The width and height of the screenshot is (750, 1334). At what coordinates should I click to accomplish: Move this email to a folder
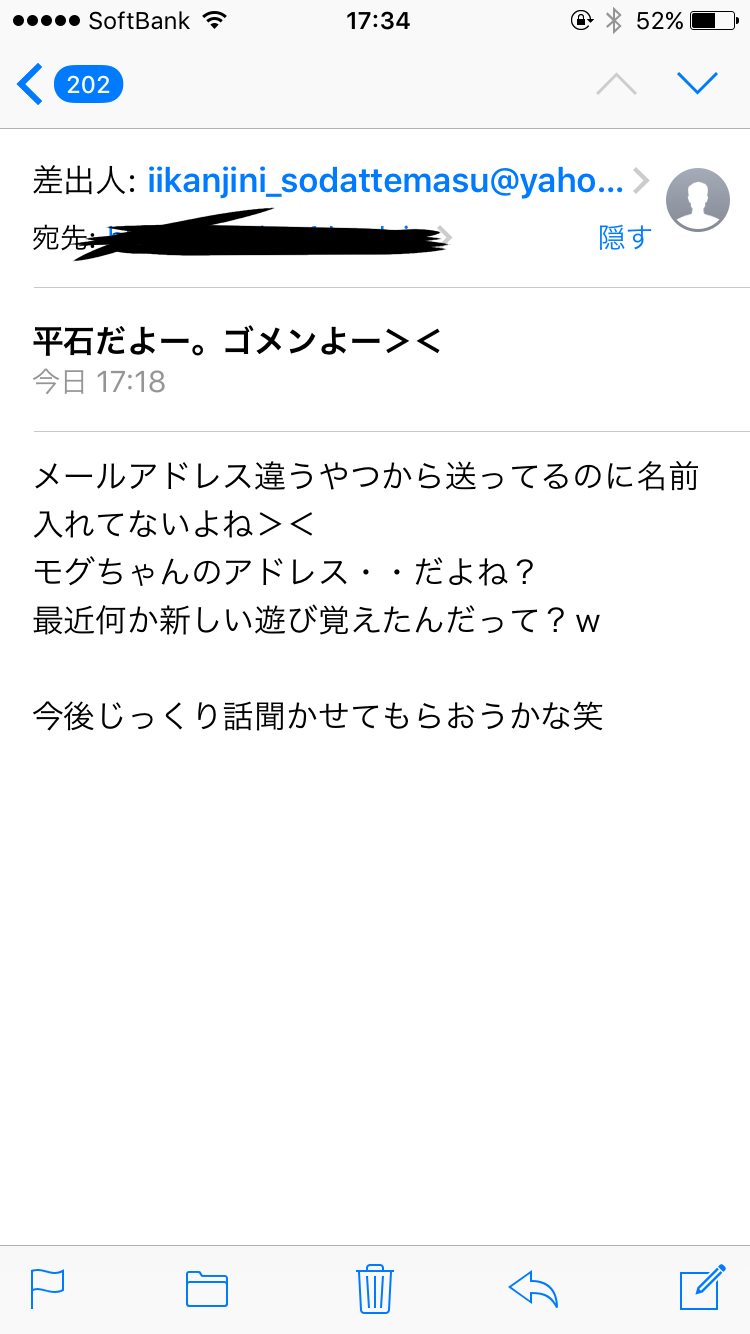pyautogui.click(x=207, y=1287)
